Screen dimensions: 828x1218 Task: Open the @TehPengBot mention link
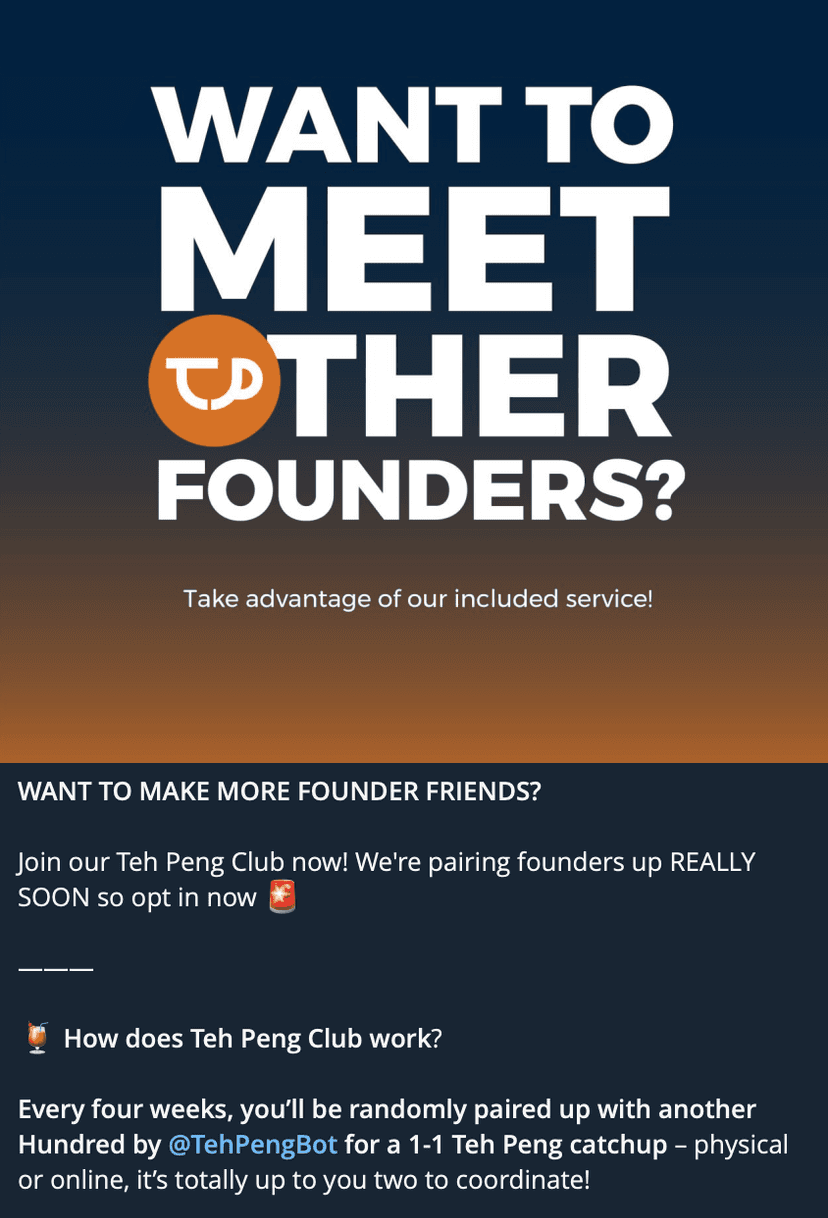pyautogui.click(x=252, y=1144)
